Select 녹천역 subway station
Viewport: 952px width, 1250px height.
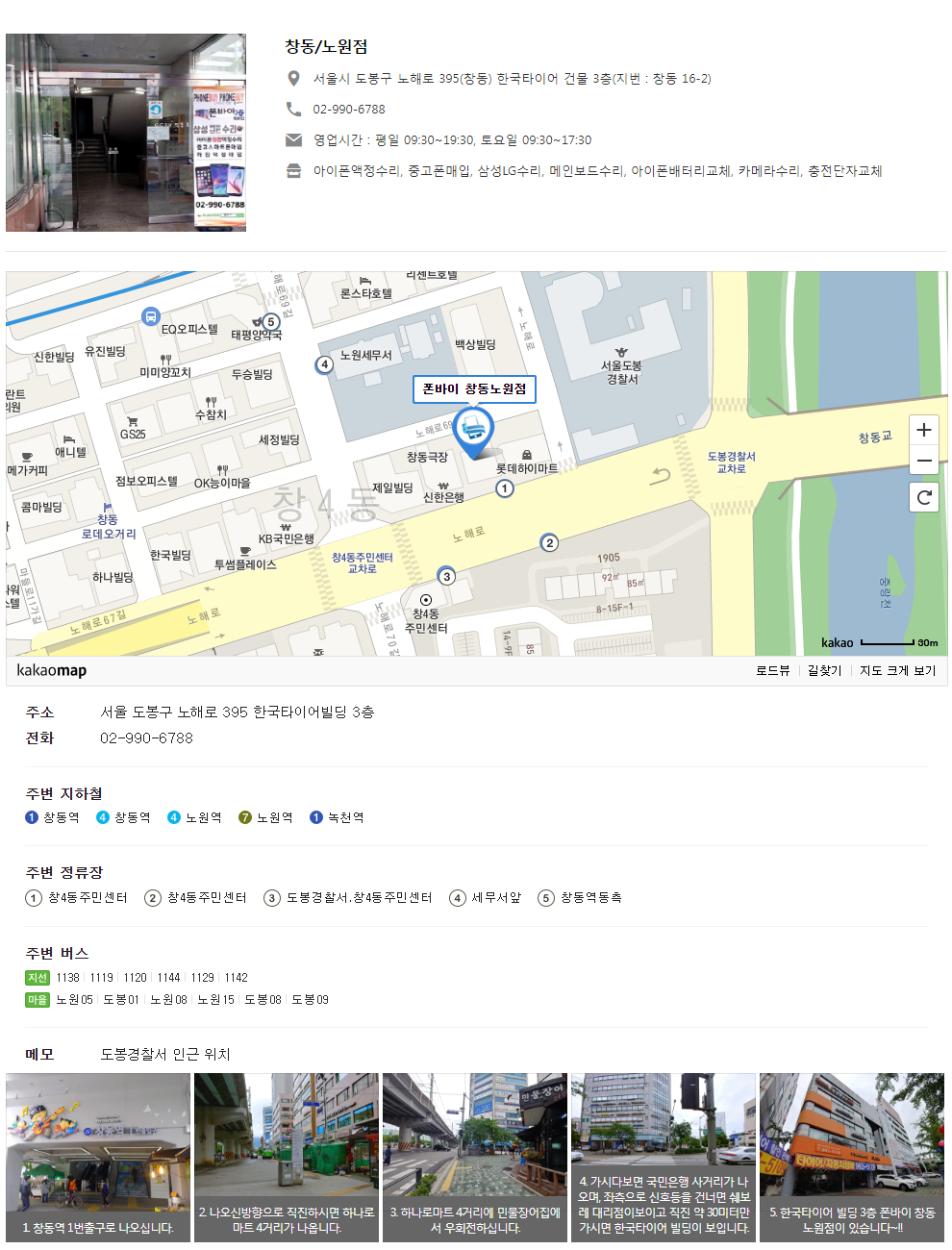point(338,817)
